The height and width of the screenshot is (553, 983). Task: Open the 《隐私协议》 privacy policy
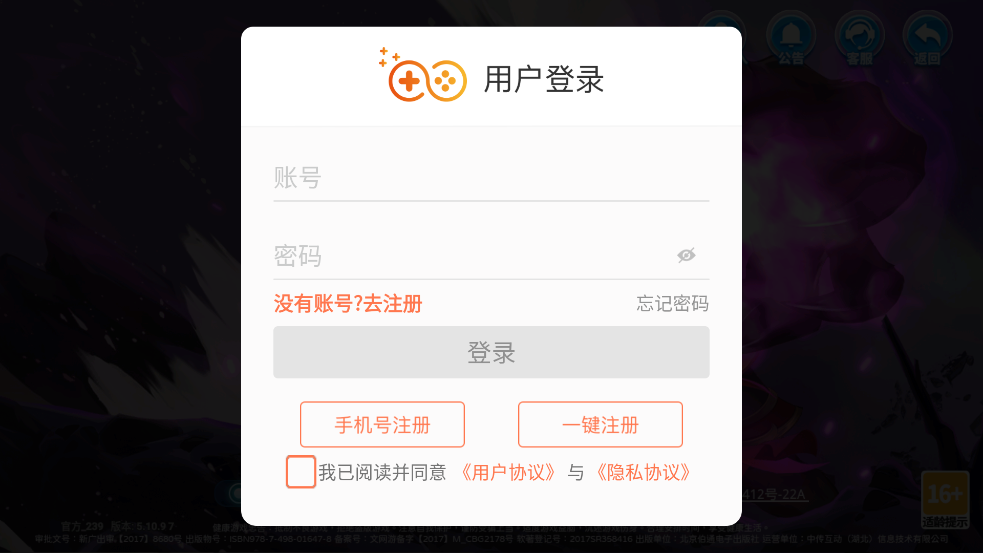643,472
